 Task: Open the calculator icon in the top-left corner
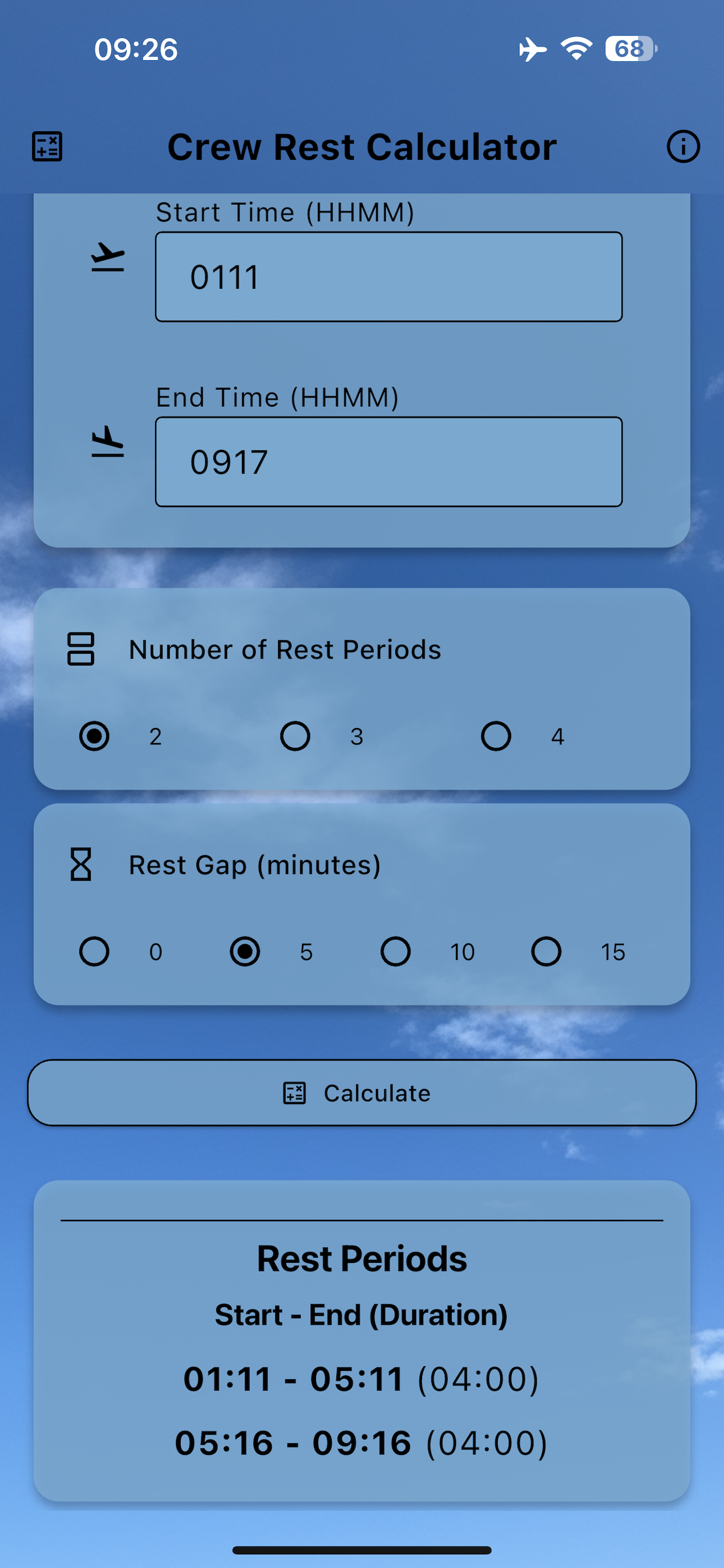coord(47,146)
